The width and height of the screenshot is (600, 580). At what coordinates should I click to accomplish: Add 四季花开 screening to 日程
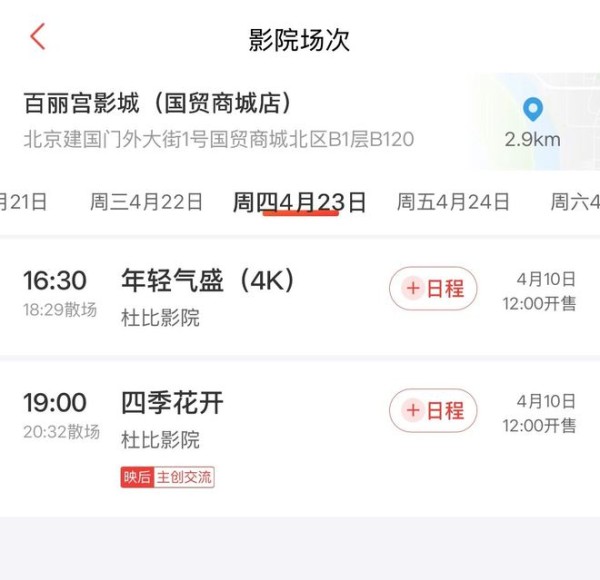(x=433, y=410)
